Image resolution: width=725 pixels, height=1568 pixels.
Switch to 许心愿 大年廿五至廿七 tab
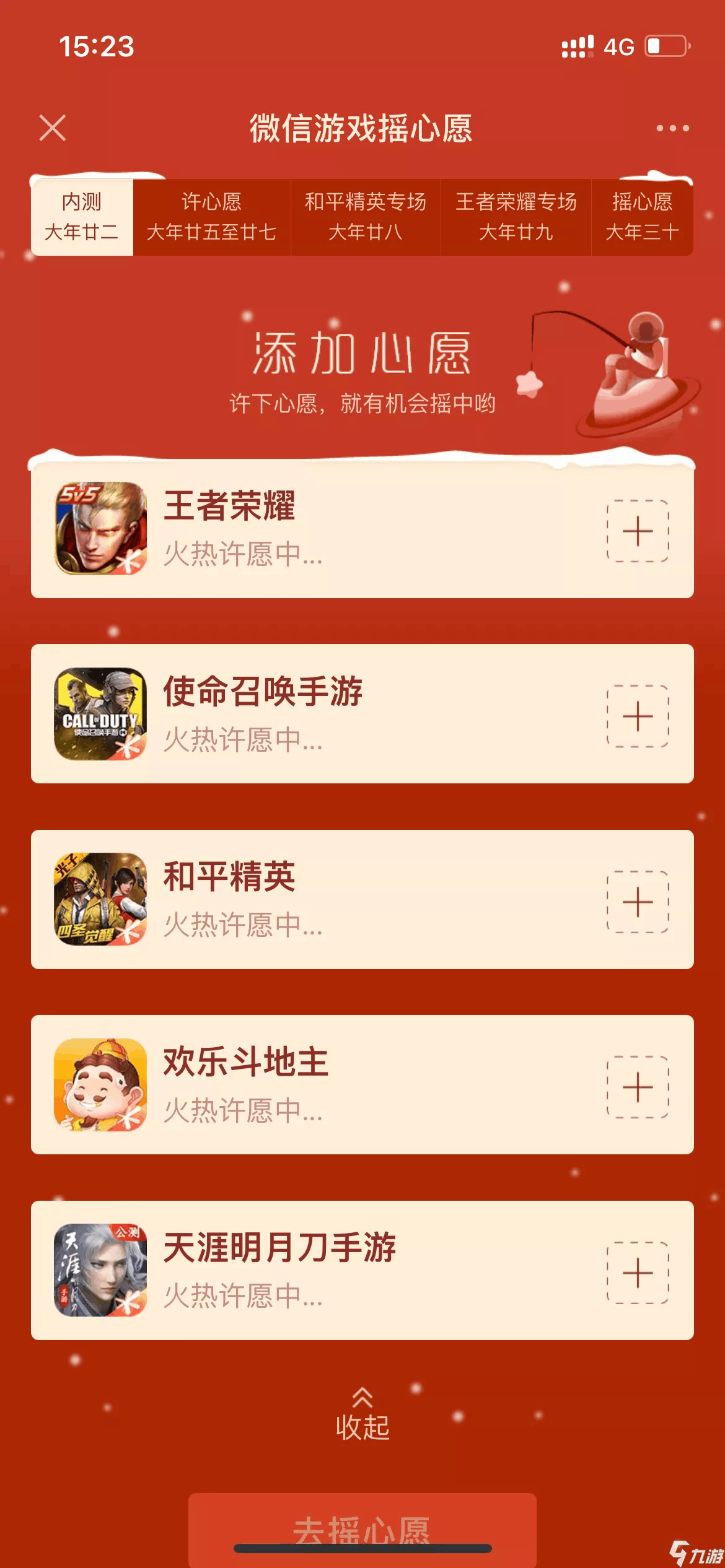pyautogui.click(x=211, y=217)
